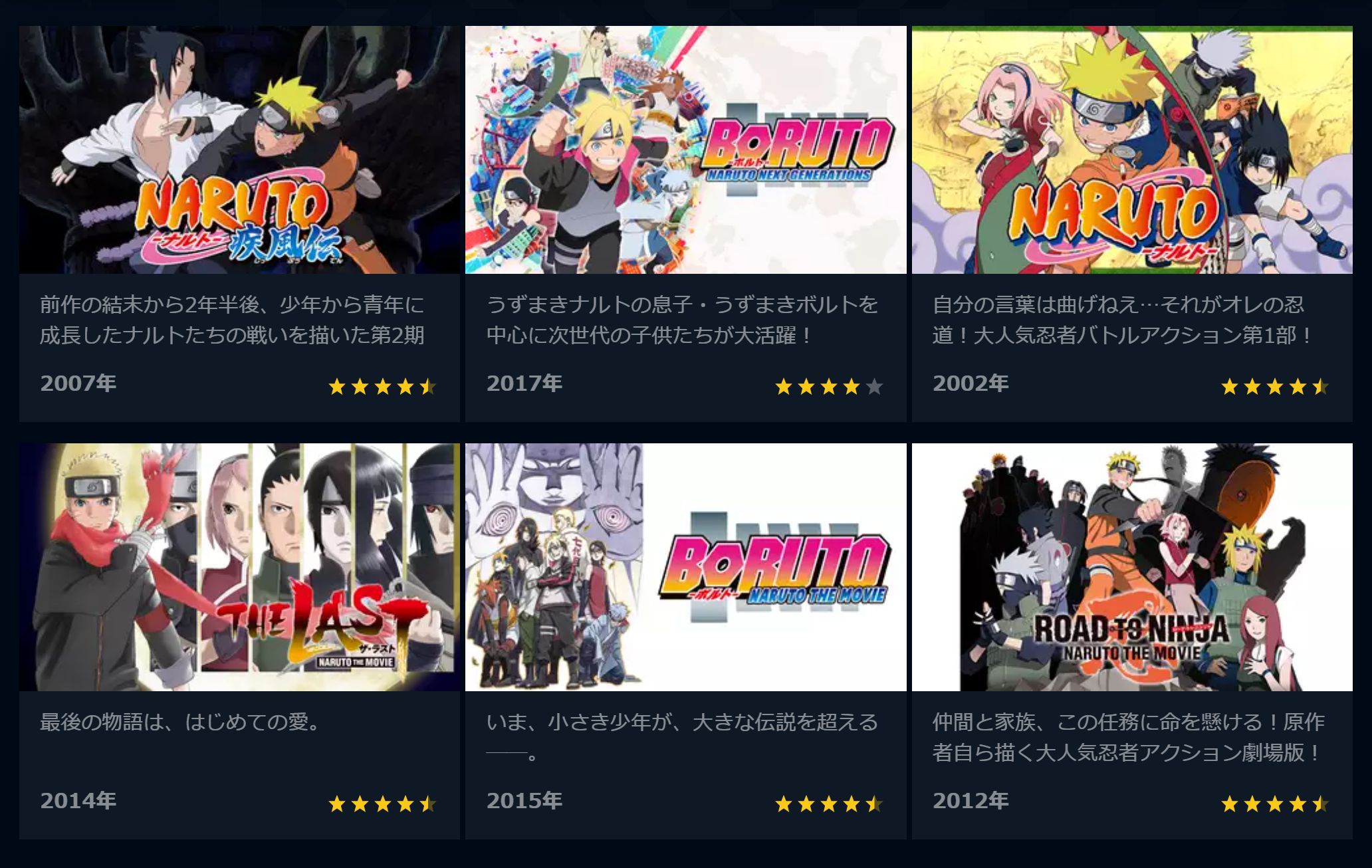Select The Last Naruto the Movie 2014
1372x868 pixels.
pyautogui.click(x=239, y=567)
